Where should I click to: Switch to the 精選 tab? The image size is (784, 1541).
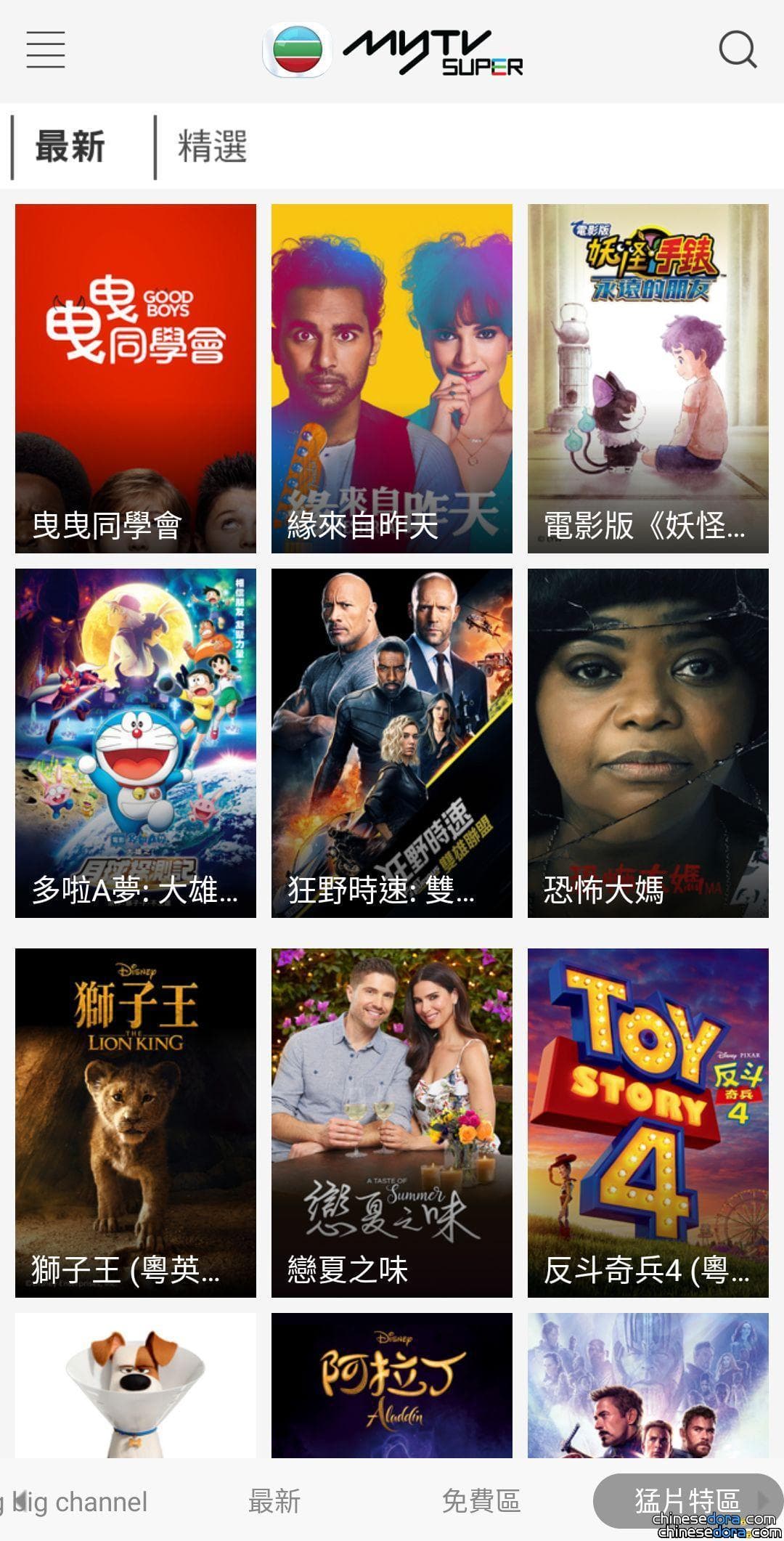(212, 146)
